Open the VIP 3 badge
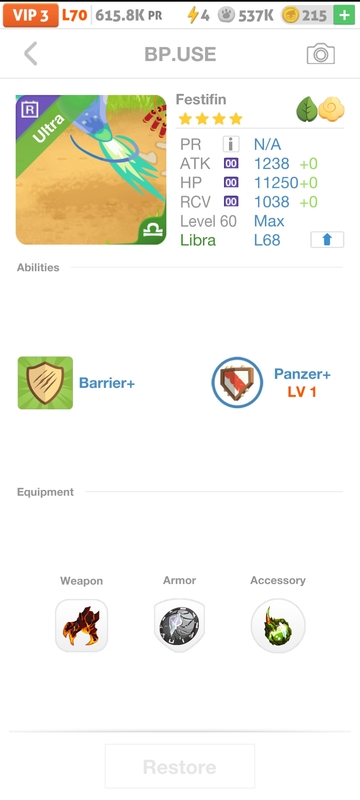This screenshot has height=800, width=360. tap(31, 15)
